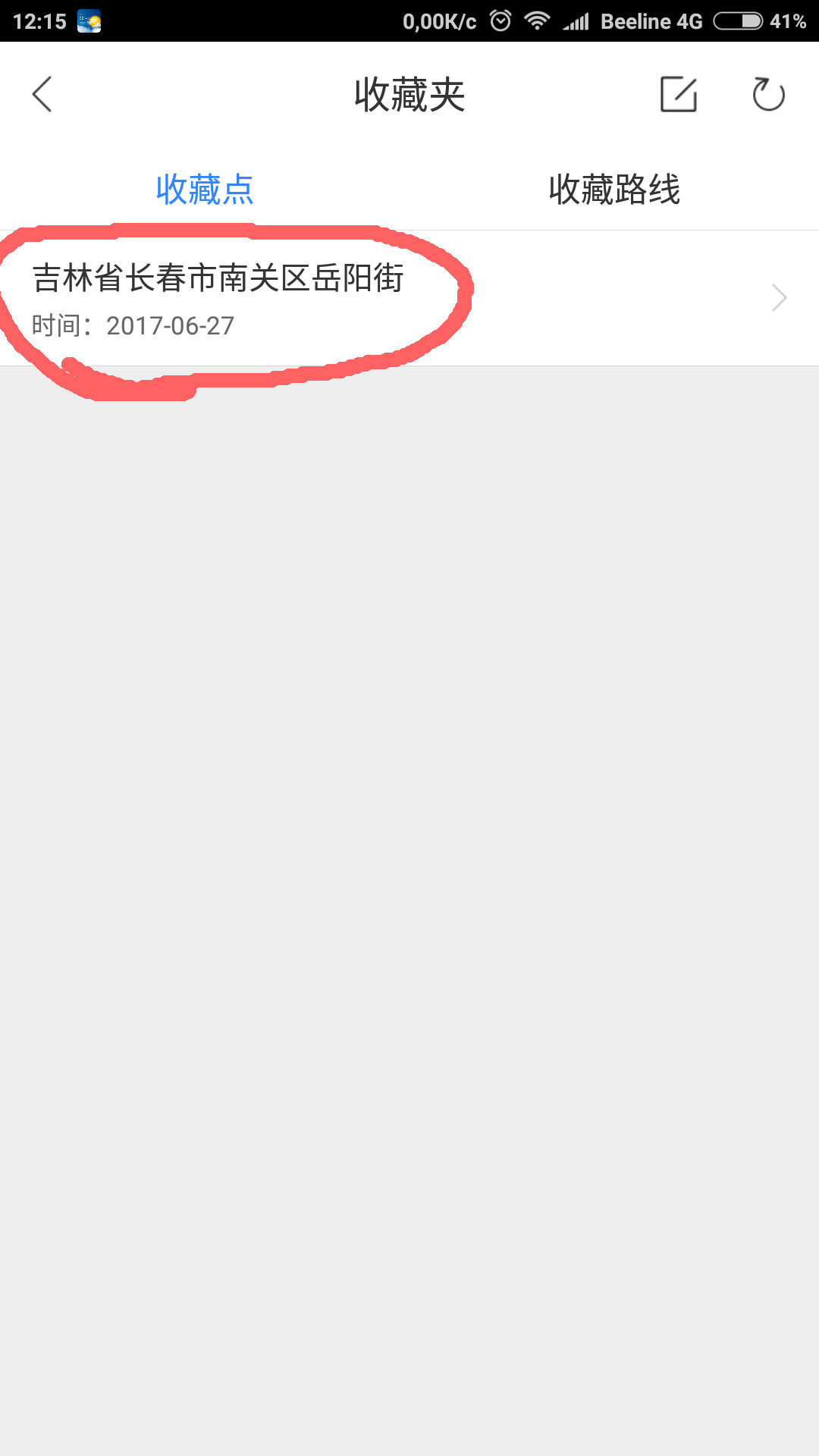Open saved place 吉林省长春市南关区岳阳街
Image resolution: width=819 pixels, height=1456 pixels.
point(409,298)
